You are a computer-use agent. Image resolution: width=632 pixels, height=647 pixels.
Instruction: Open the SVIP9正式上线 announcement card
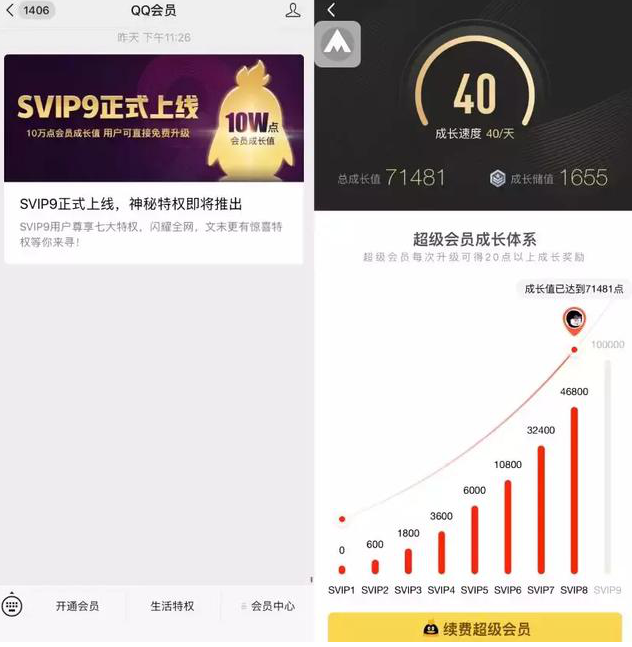pyautogui.click(x=154, y=158)
